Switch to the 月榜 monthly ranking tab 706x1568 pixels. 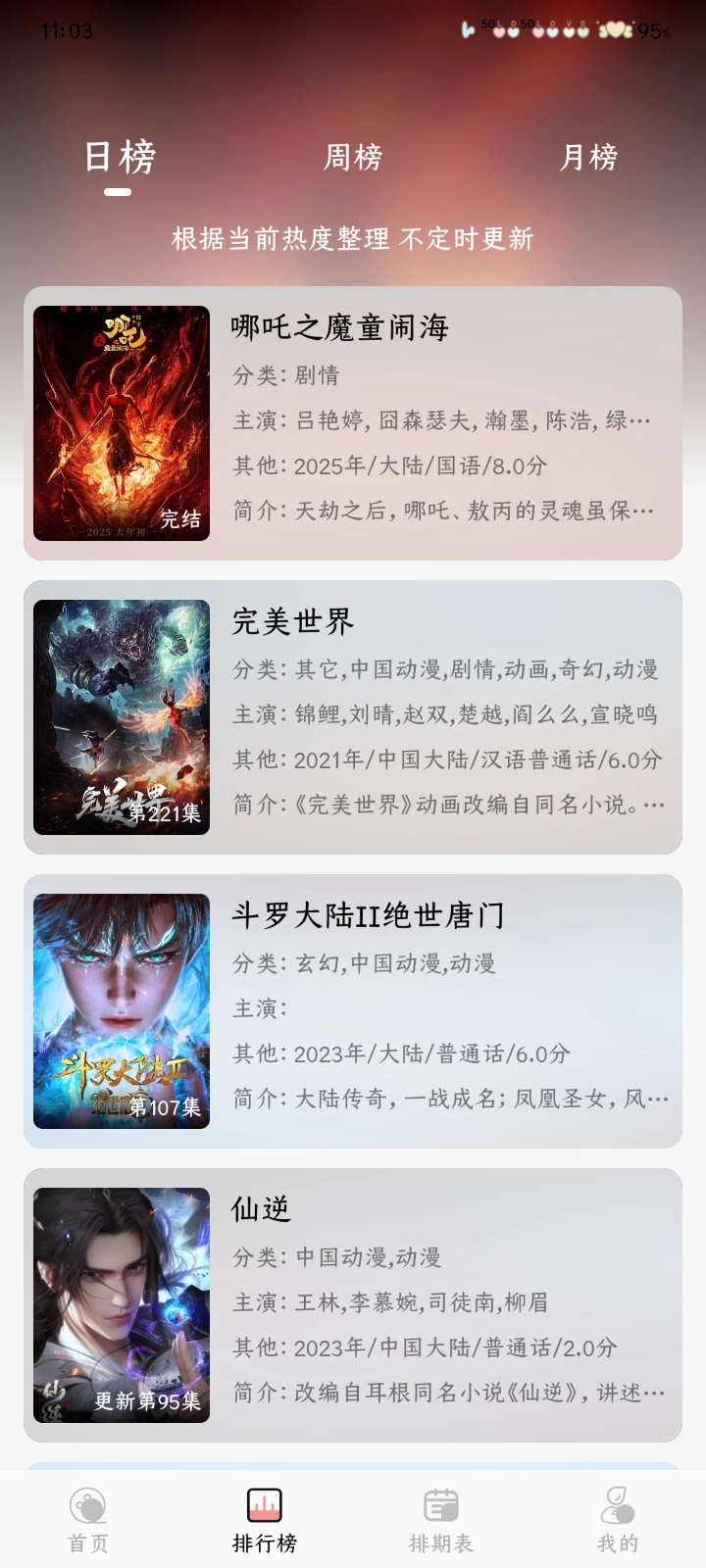point(588,157)
